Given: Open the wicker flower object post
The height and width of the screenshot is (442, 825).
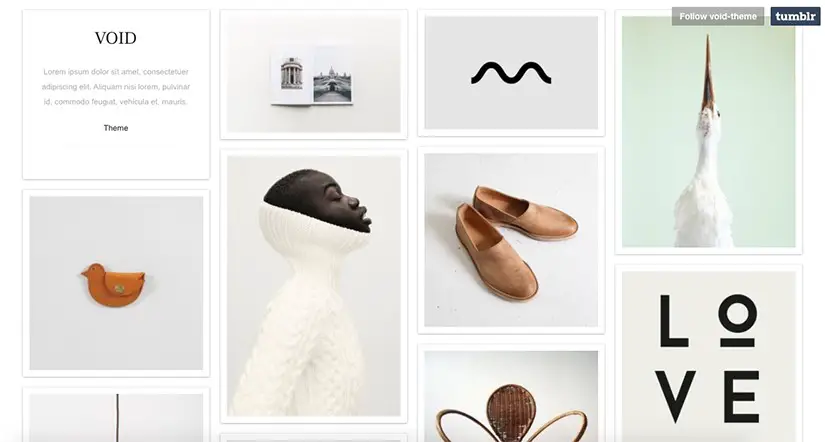Looking at the screenshot, I should (x=511, y=398).
